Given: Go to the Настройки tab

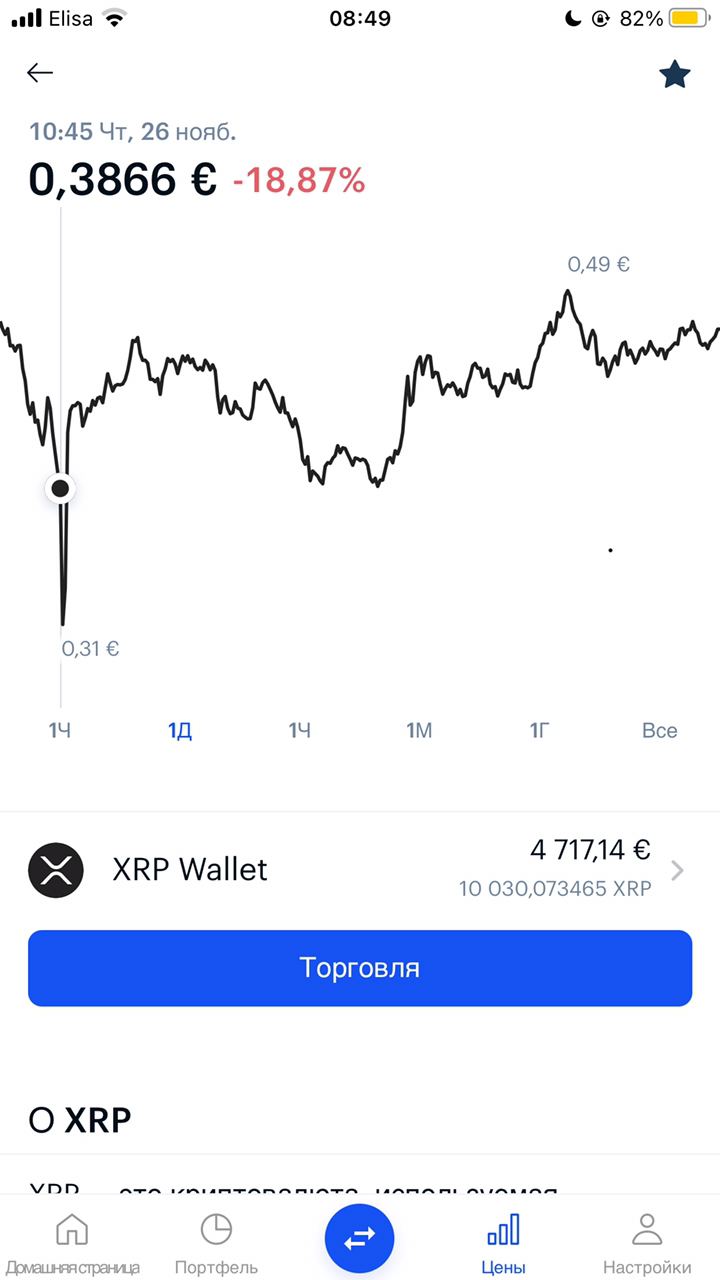Looking at the screenshot, I should point(647,1244).
